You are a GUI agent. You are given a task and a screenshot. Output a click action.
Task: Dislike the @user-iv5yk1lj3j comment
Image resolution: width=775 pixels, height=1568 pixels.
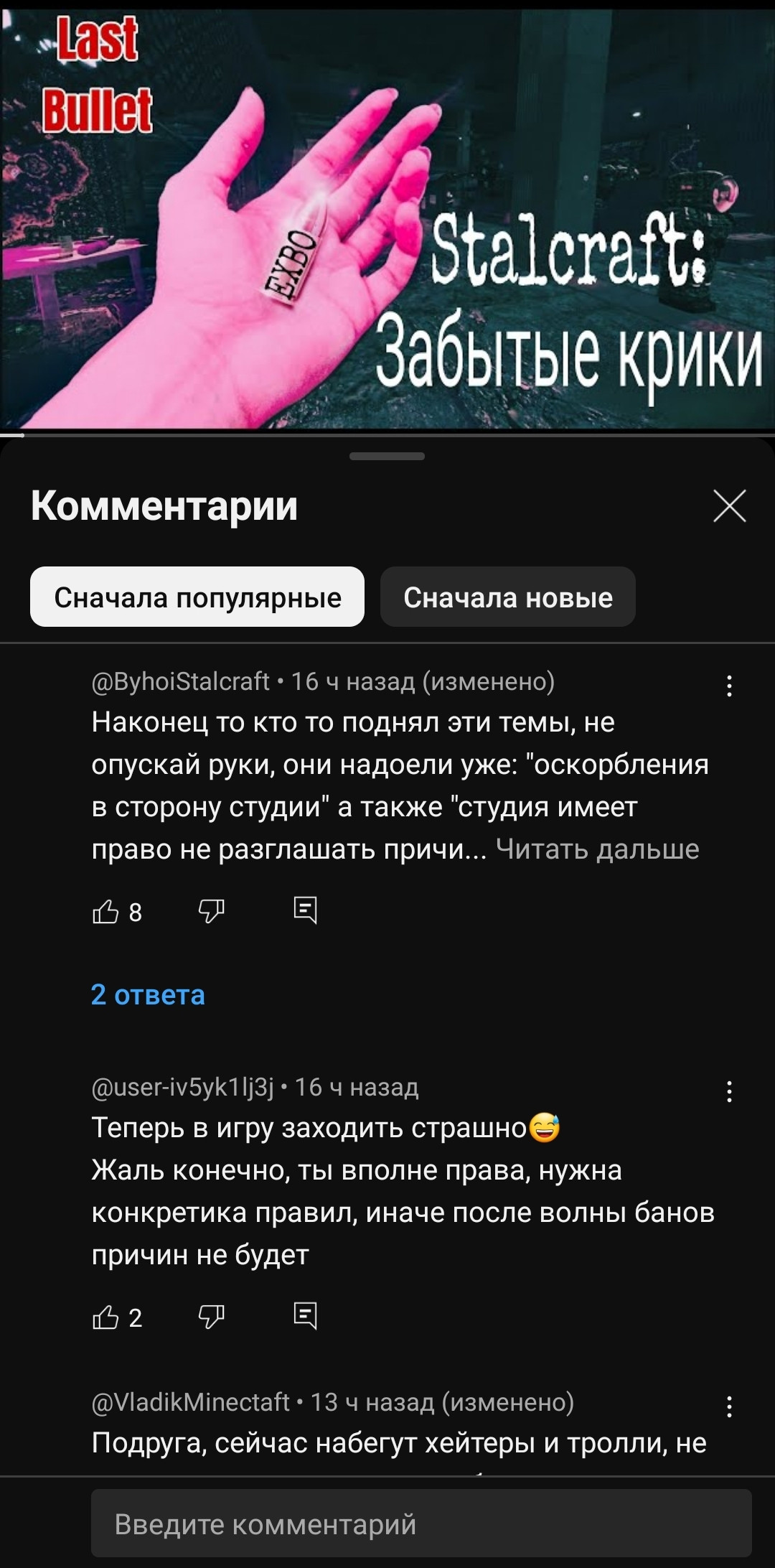(211, 1317)
